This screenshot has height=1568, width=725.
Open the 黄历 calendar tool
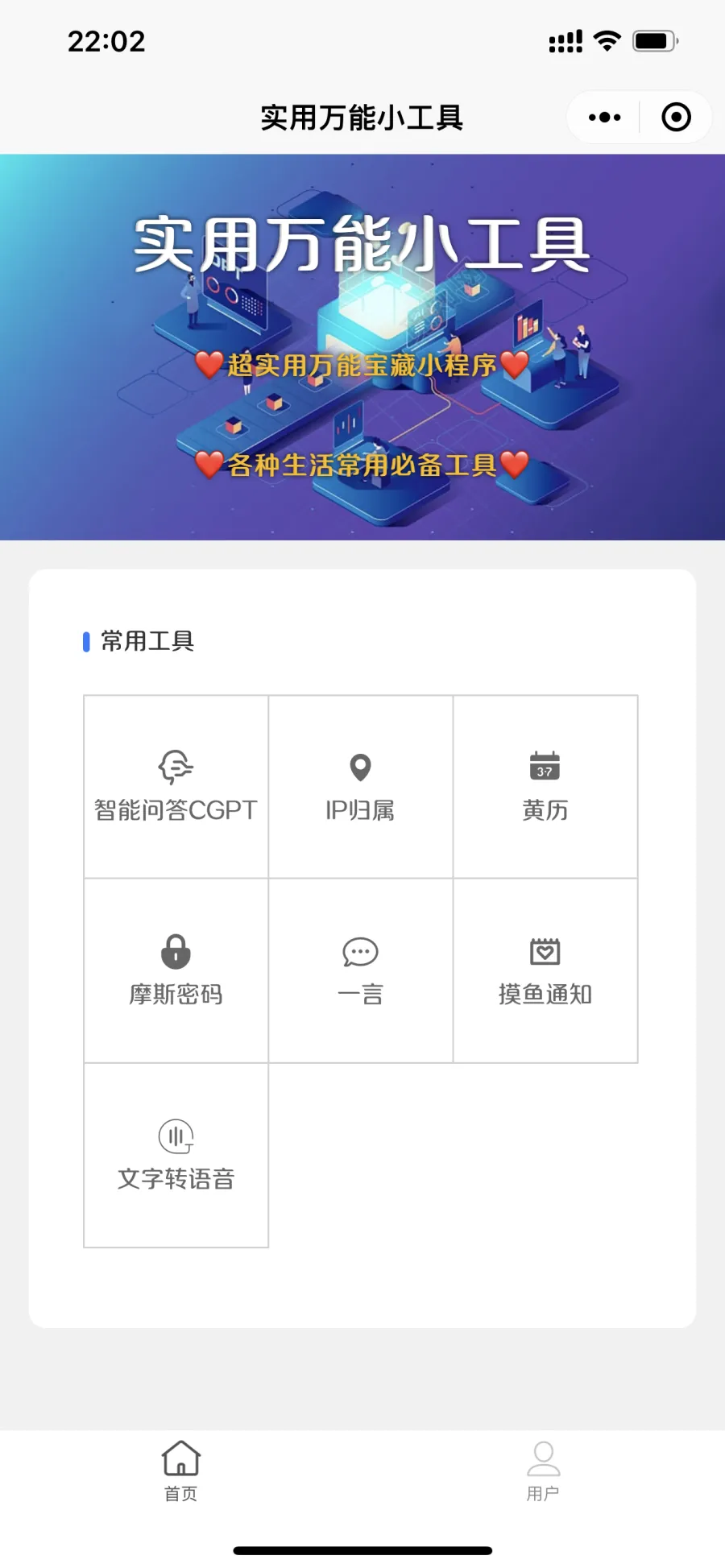pyautogui.click(x=545, y=787)
